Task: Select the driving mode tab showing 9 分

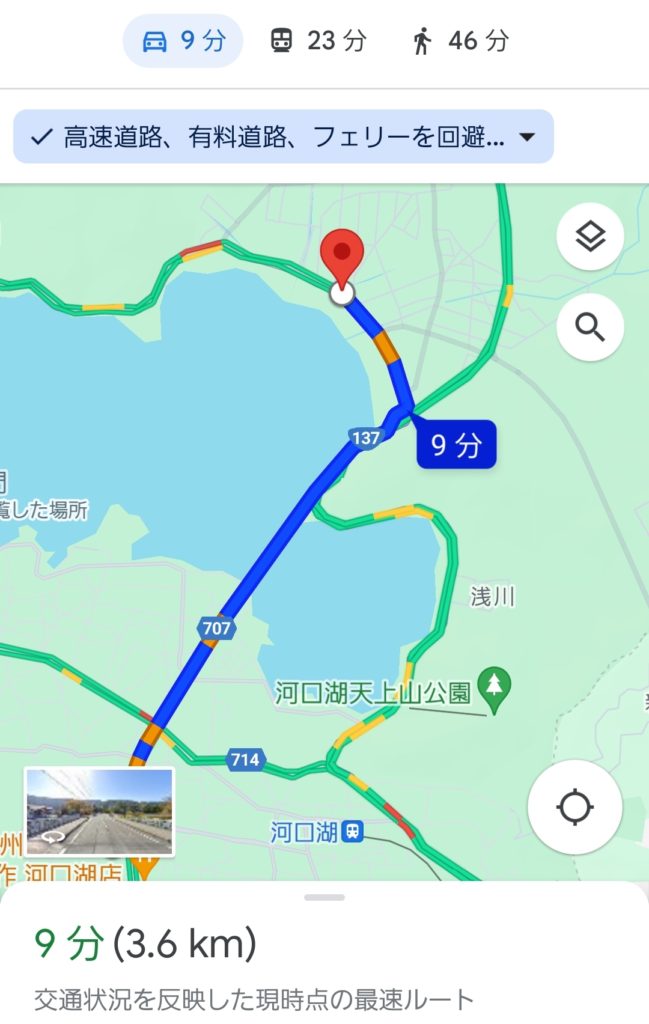Action: pos(183,41)
